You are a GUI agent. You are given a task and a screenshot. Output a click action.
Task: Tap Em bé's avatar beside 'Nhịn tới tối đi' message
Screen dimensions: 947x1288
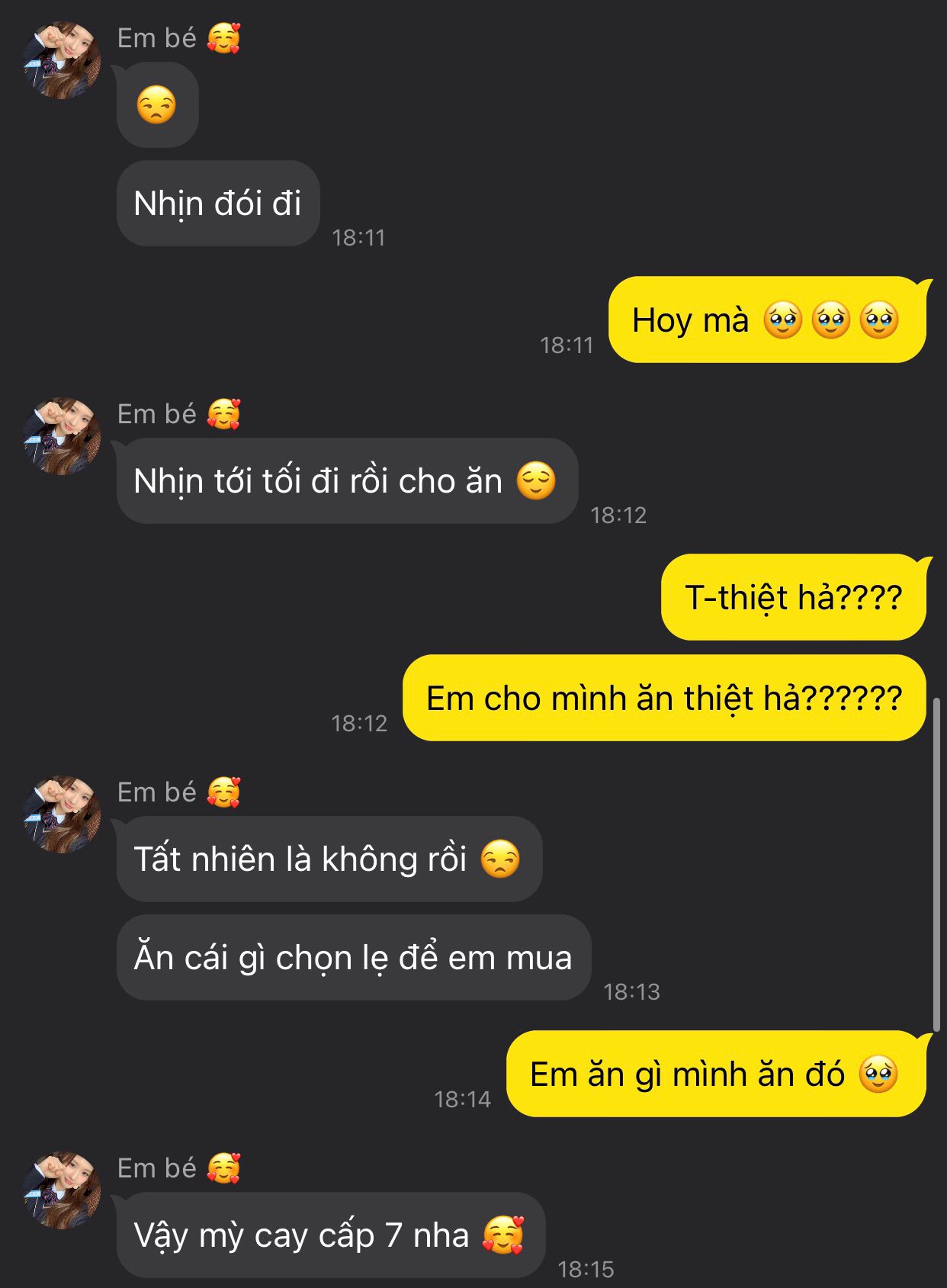61,436
